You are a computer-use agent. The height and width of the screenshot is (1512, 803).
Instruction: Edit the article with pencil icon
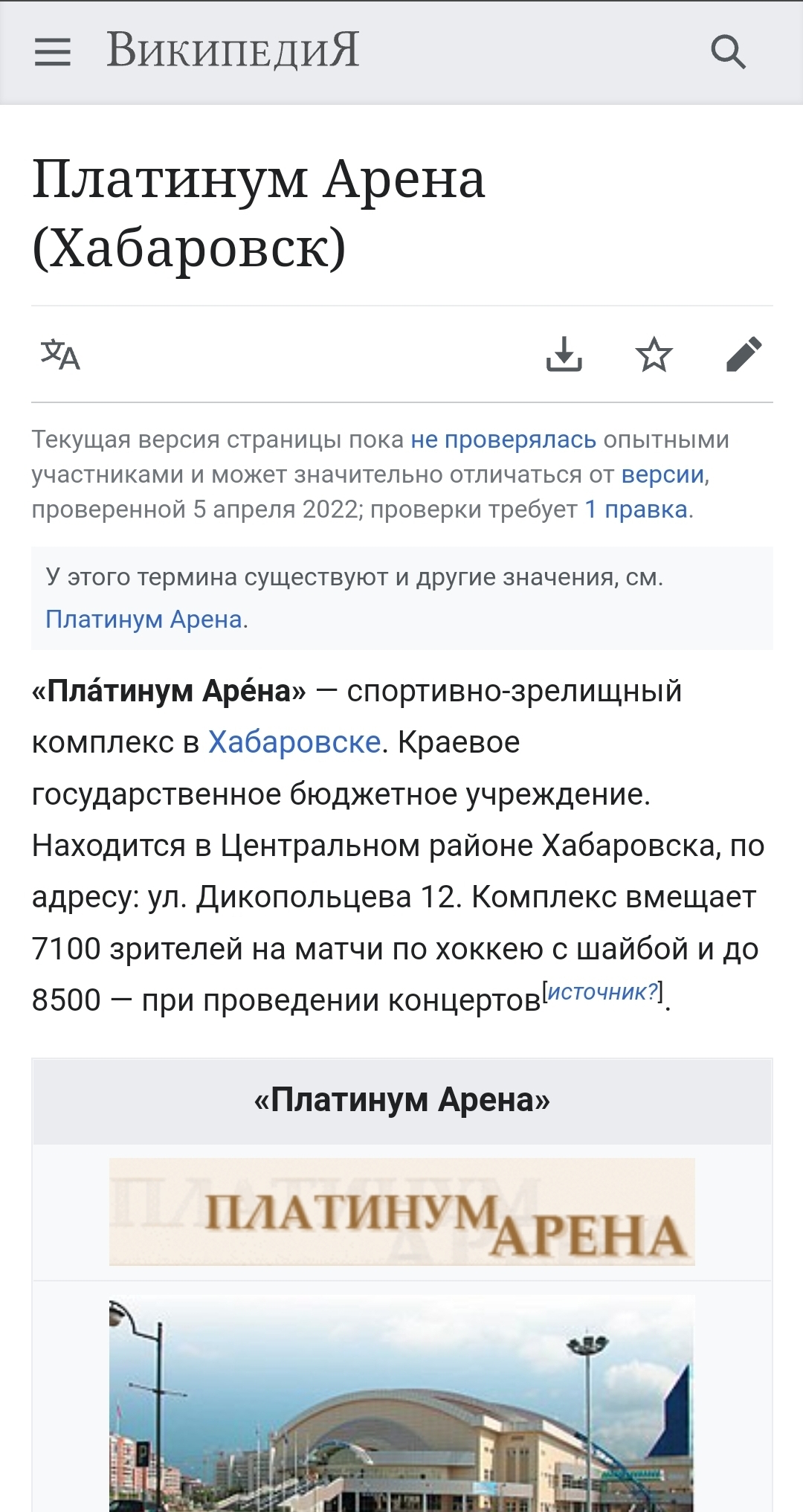744,354
